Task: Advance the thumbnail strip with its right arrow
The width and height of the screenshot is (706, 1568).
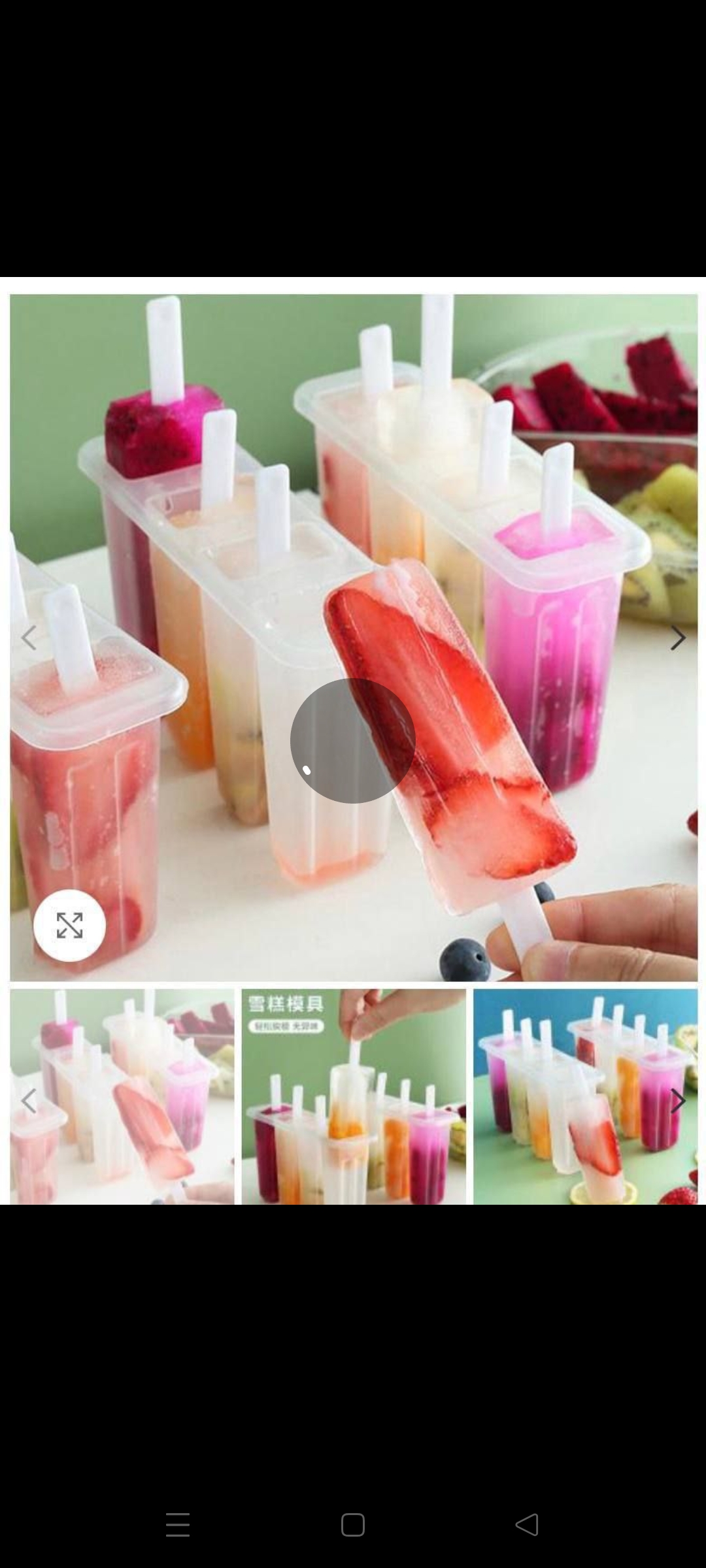Action: tap(678, 1101)
